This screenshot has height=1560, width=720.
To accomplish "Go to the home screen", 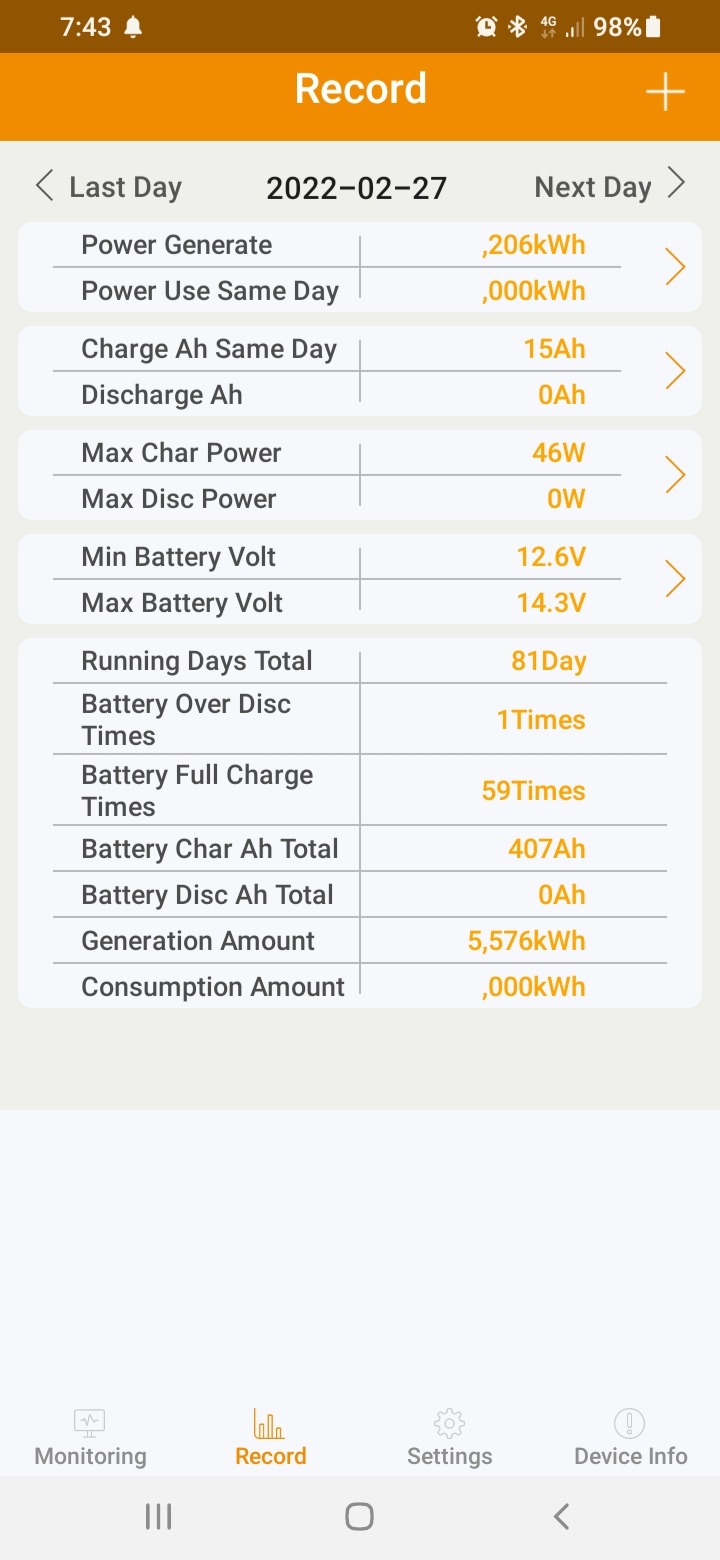I will point(359,1517).
